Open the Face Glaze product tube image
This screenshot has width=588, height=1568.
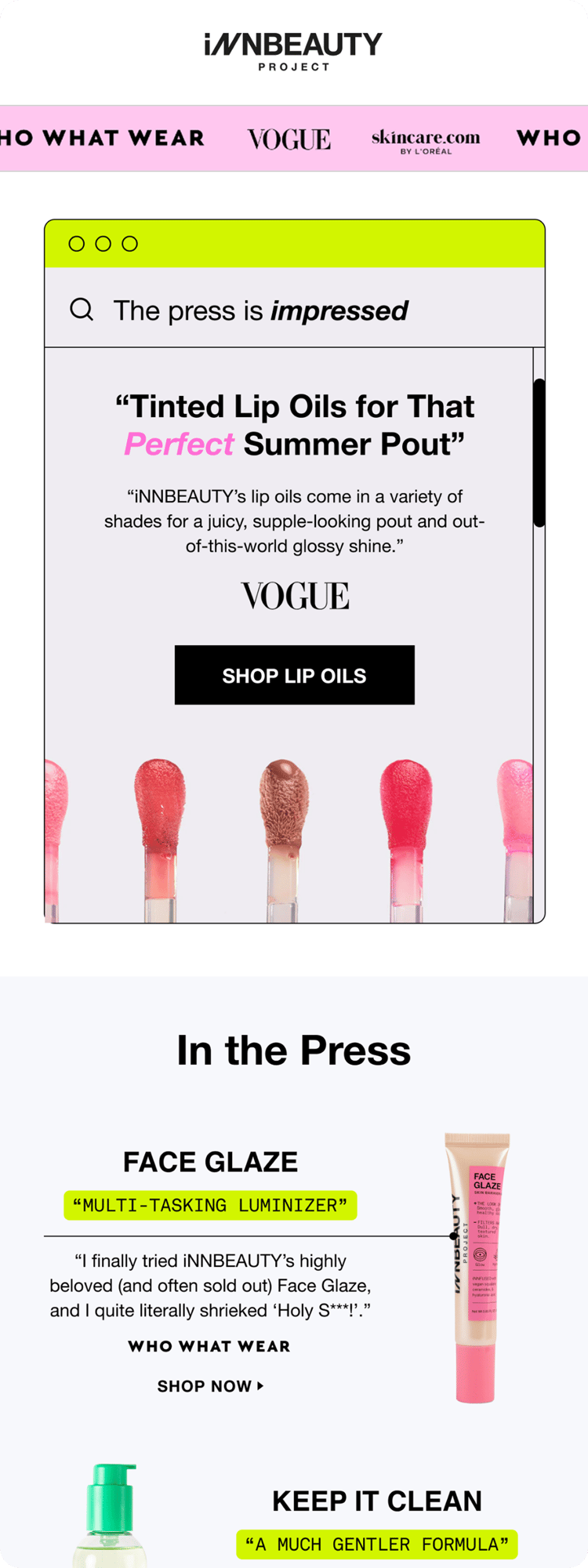coord(477,1266)
